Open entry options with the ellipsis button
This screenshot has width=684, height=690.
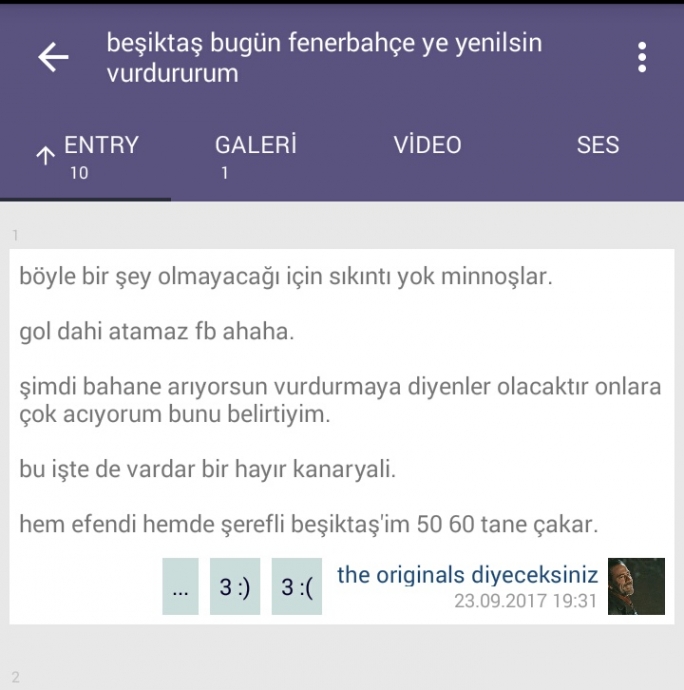click(181, 587)
